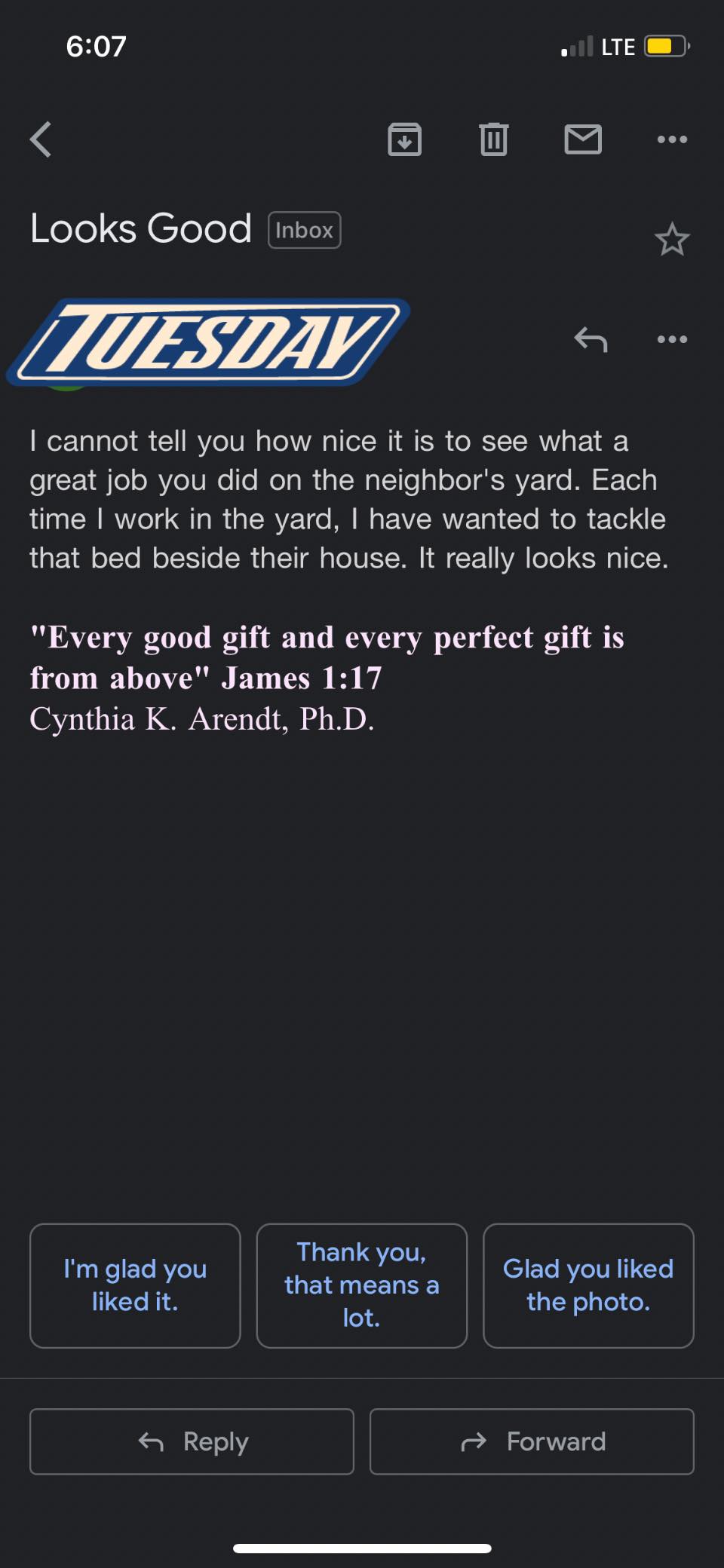Choose smart reply "I'm glad you liked it."

click(135, 1286)
